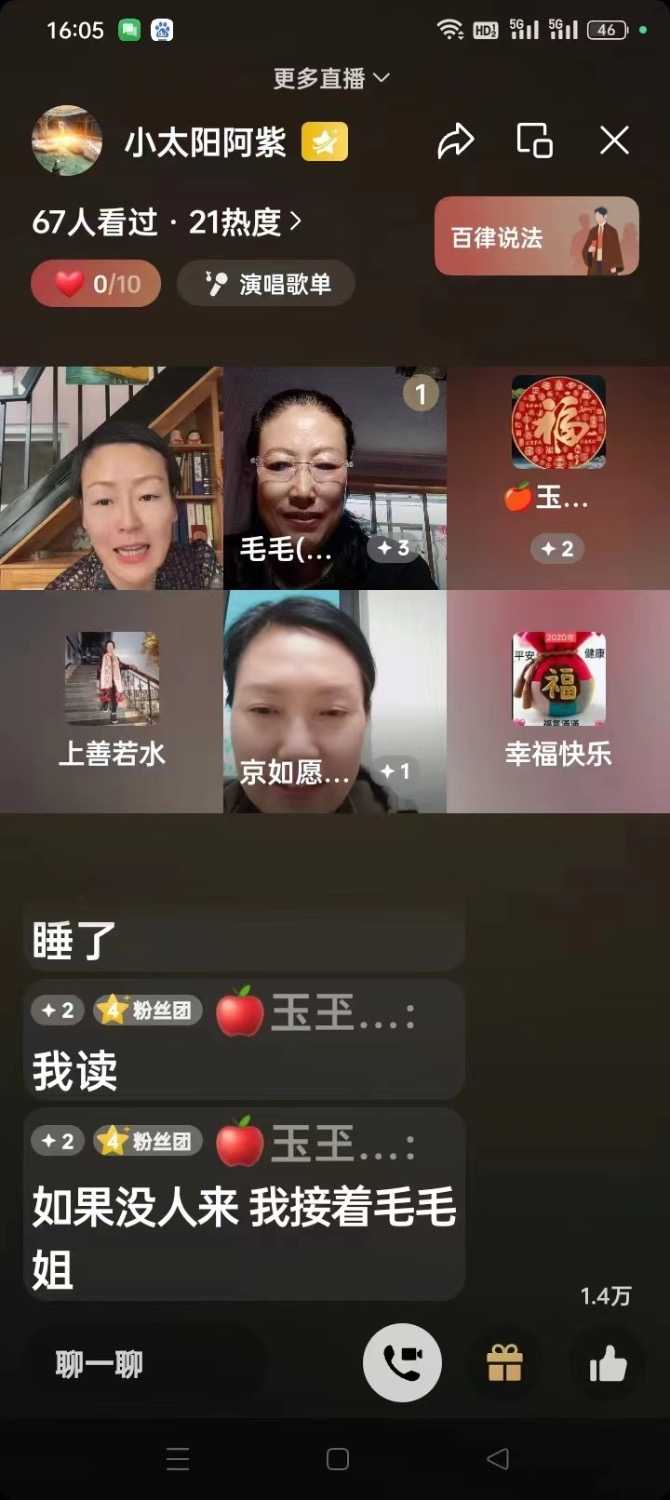
Task: Open 67人看过 · 21热度 details
Action: [x=166, y=222]
